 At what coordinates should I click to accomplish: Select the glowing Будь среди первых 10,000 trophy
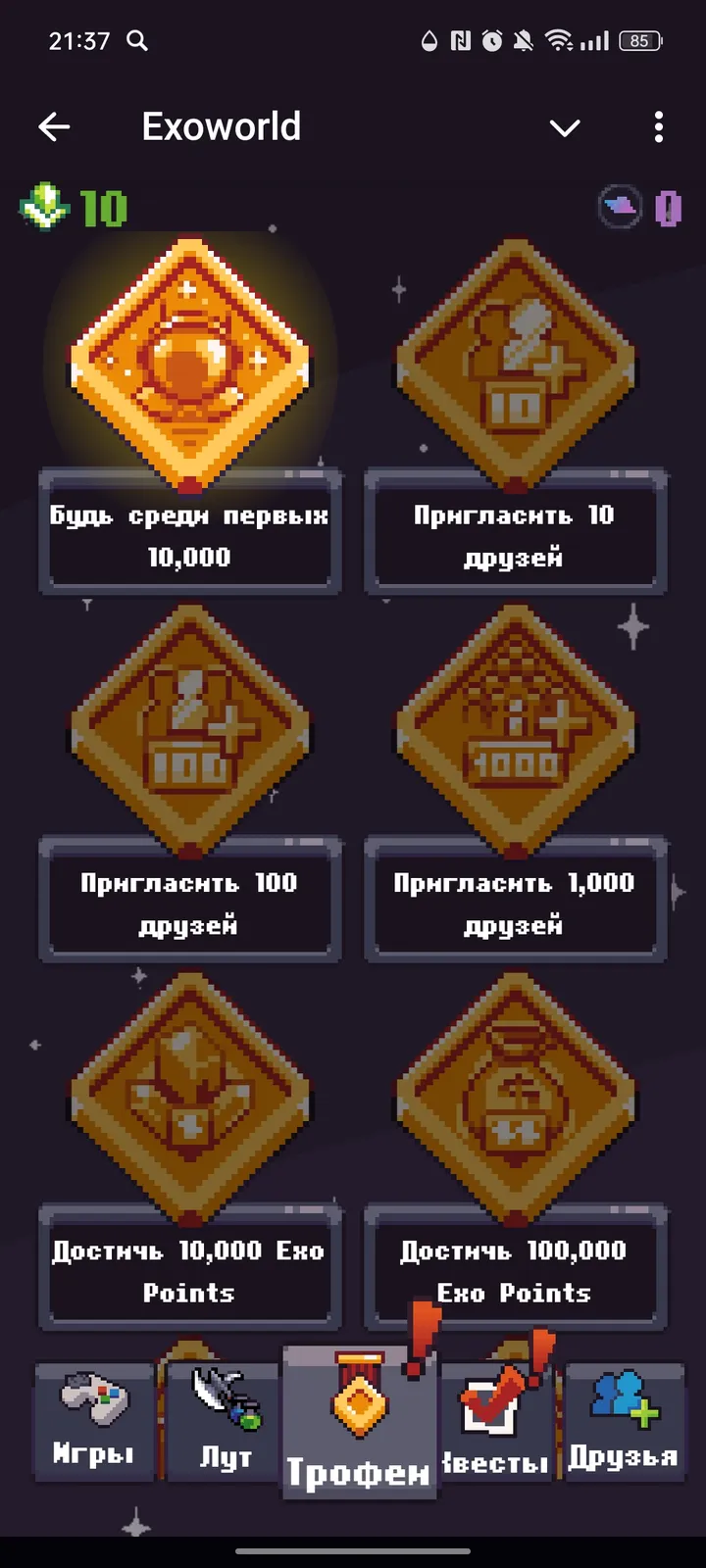(x=189, y=367)
